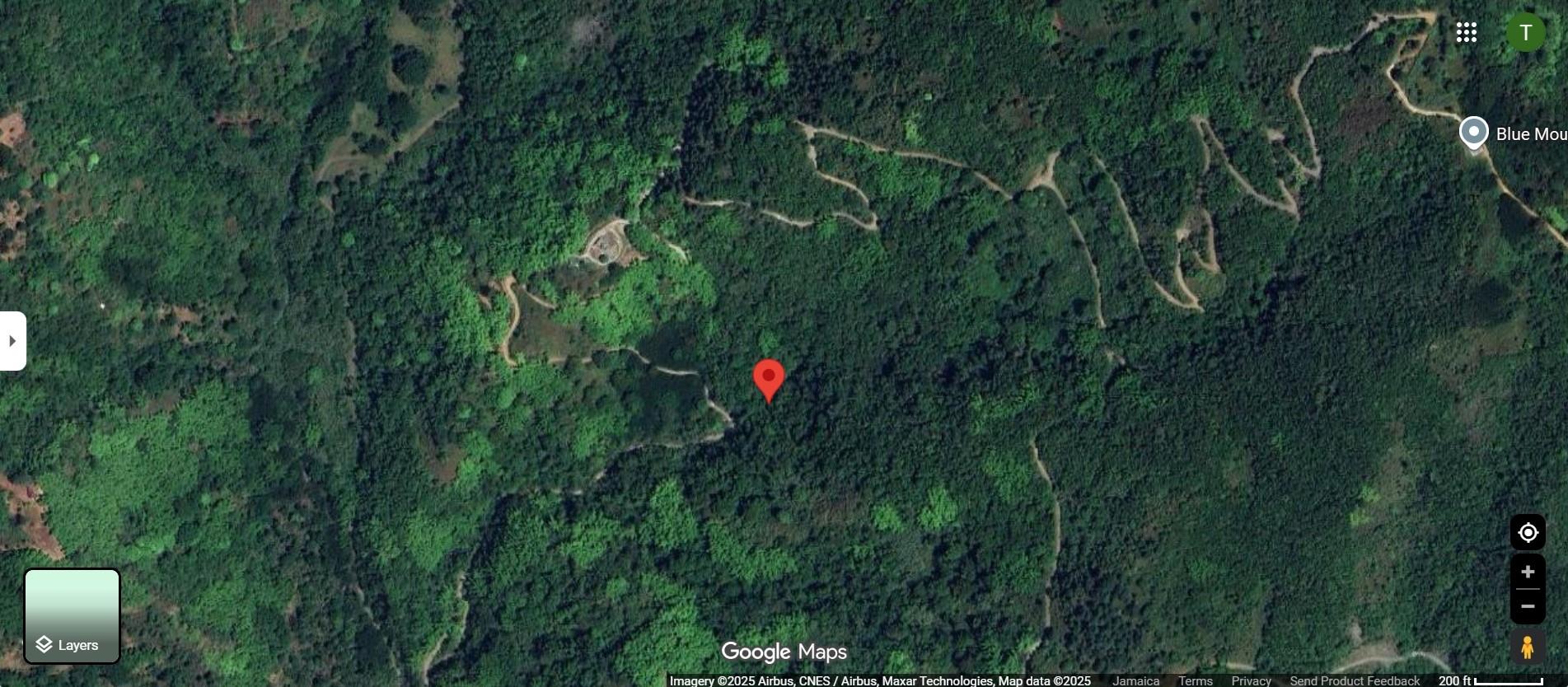The image size is (1568, 687).
Task: Zoom in on the map
Action: pyautogui.click(x=1528, y=572)
